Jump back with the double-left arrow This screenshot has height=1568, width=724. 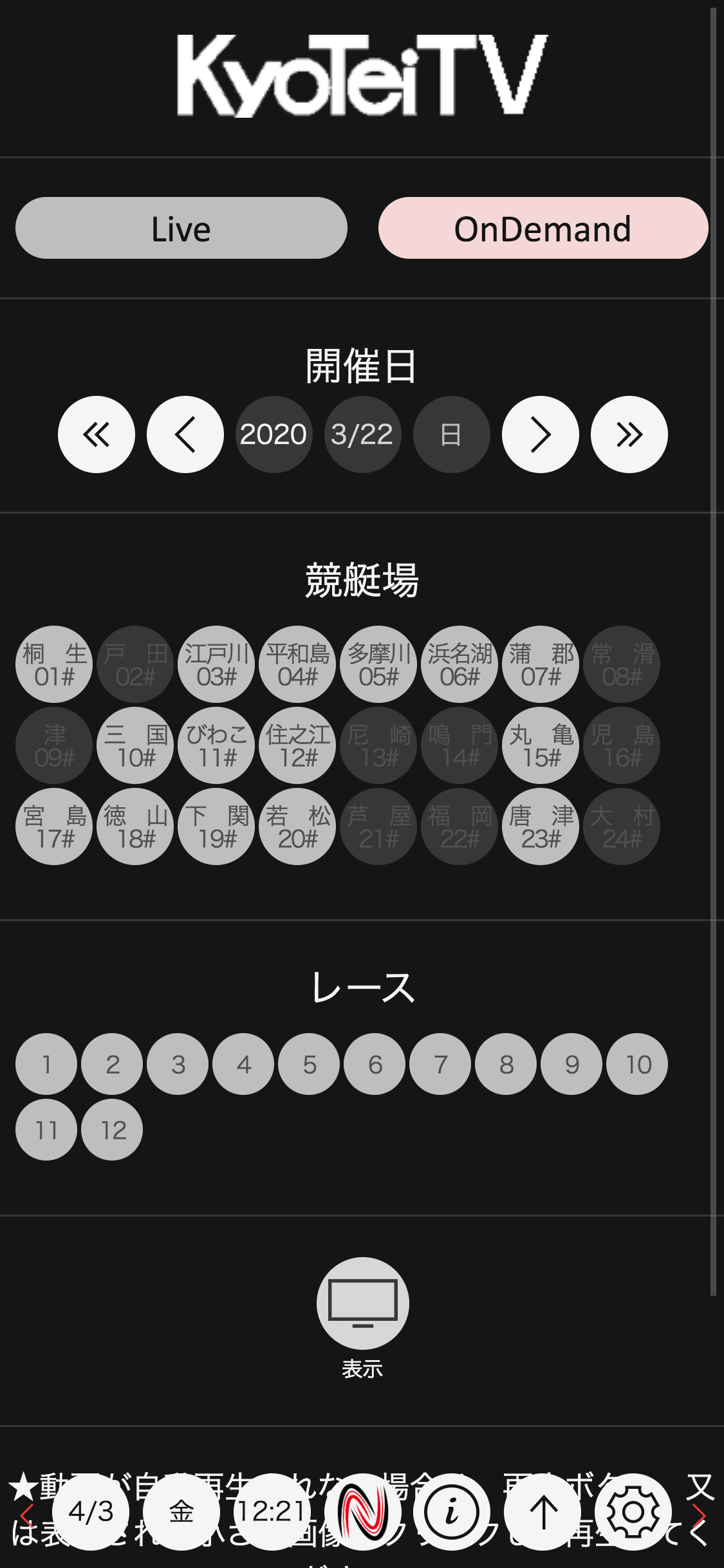point(97,434)
